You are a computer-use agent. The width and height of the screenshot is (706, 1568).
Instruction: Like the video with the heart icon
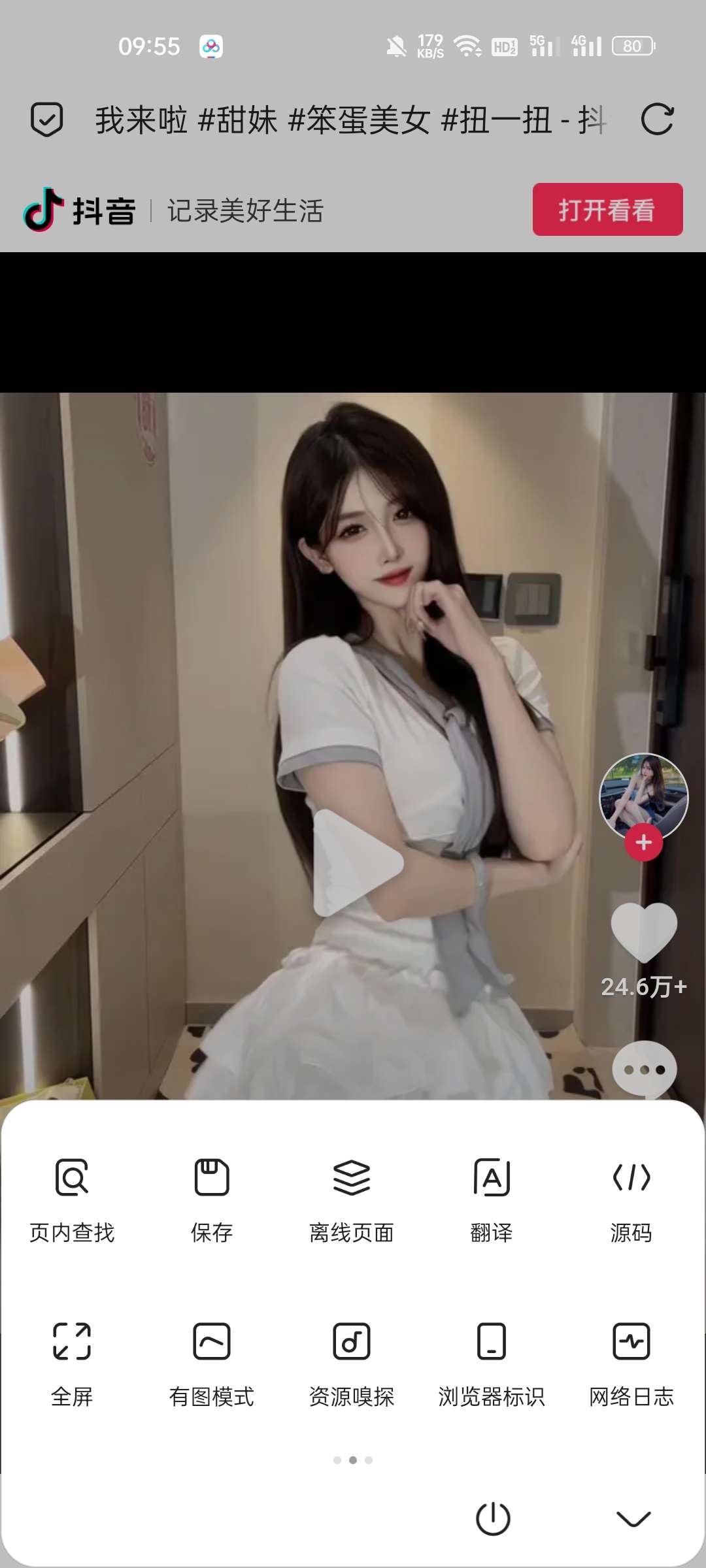pyautogui.click(x=643, y=932)
